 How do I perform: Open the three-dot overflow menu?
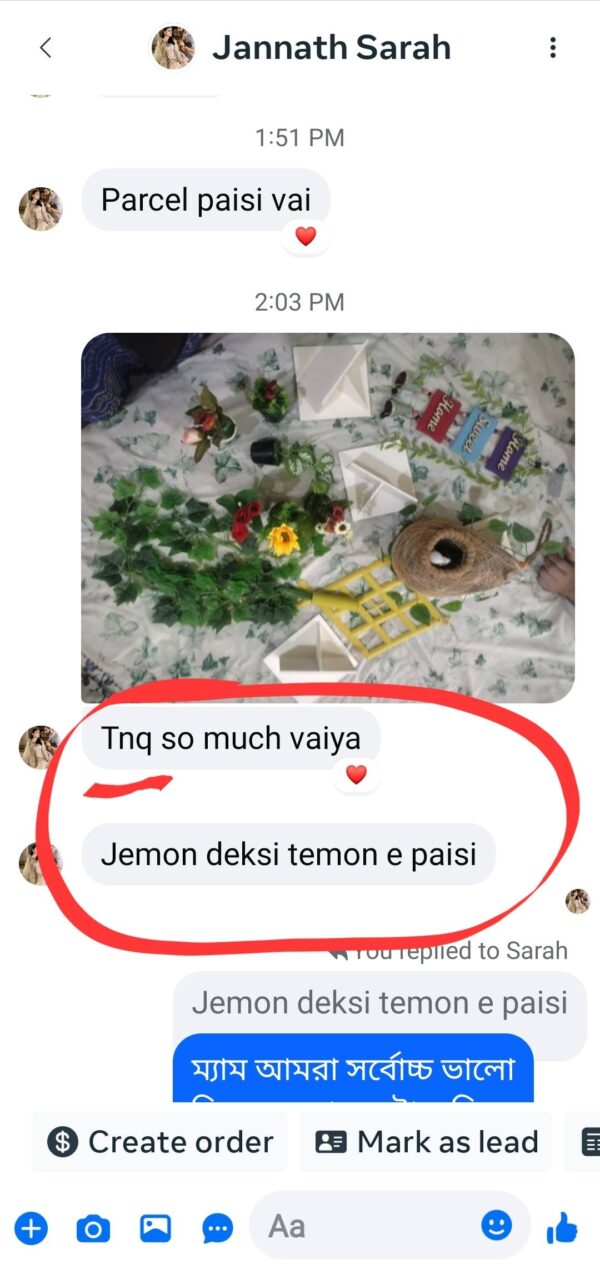pyautogui.click(x=553, y=47)
